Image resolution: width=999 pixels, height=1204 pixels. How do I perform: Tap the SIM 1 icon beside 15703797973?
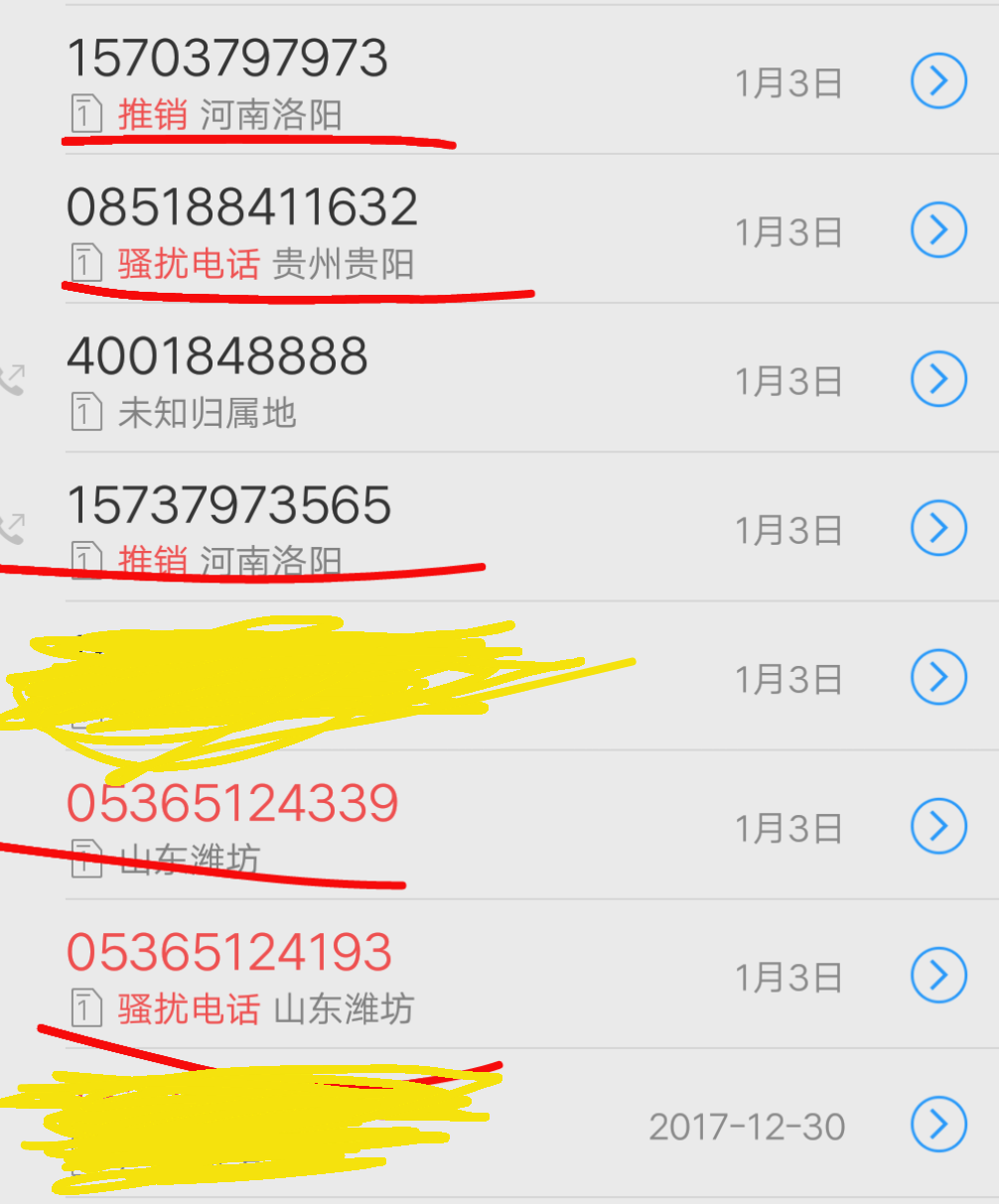87,113
